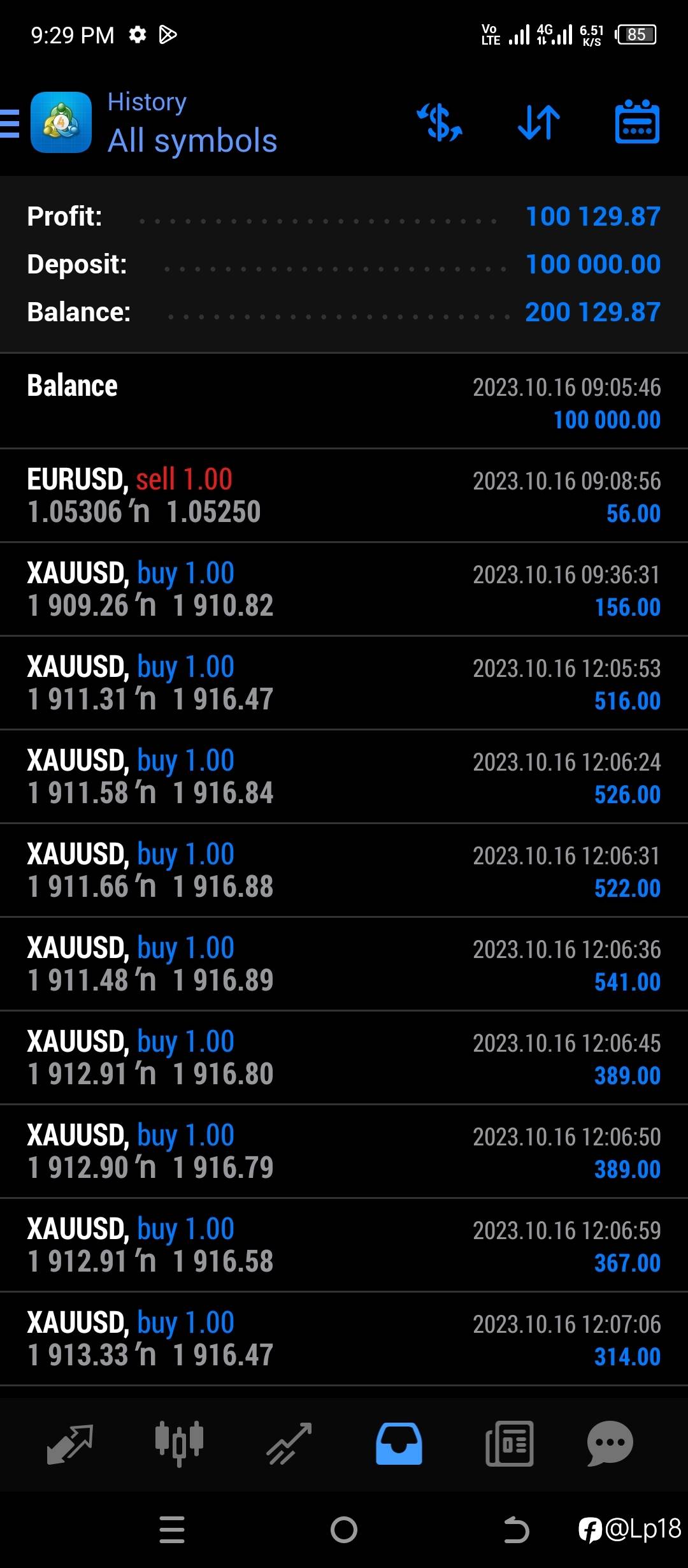Open the EURUSD sell 1.00 trade
The height and width of the screenshot is (1568, 688).
pos(344,496)
